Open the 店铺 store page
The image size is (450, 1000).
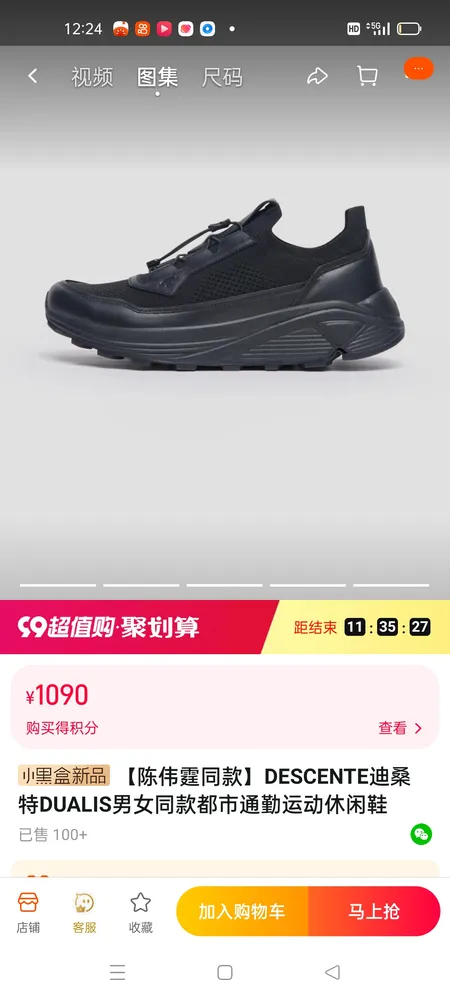[28, 913]
